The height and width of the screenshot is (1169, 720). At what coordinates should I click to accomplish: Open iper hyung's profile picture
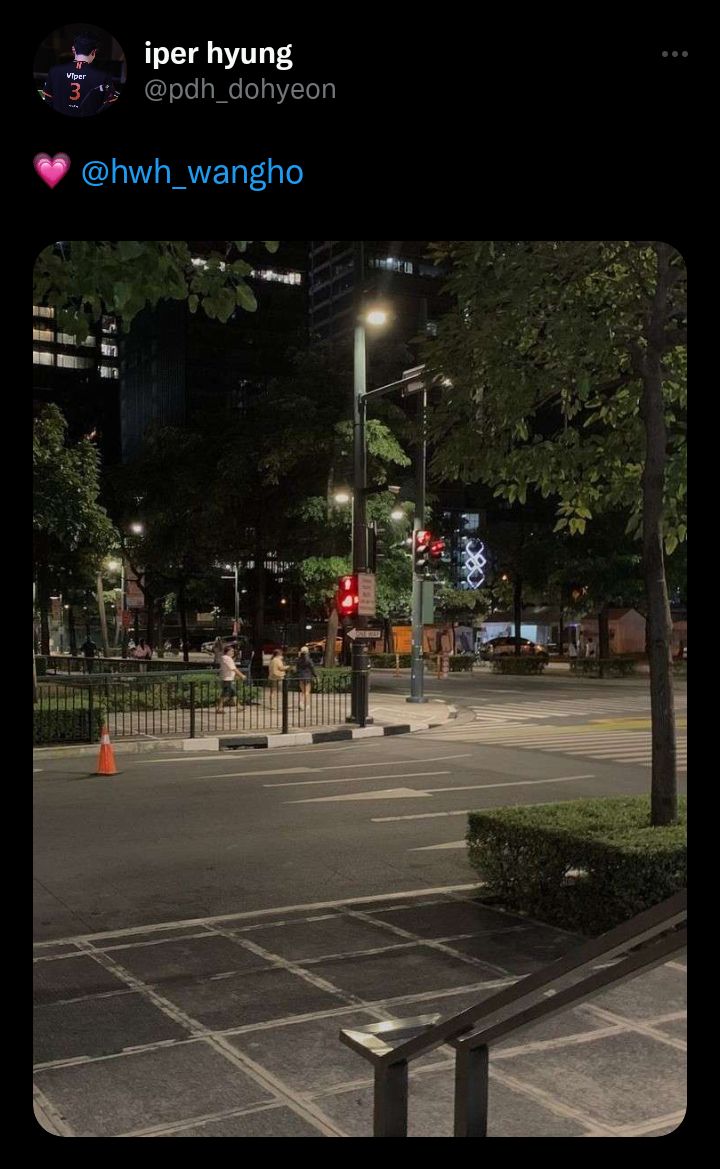pos(80,70)
